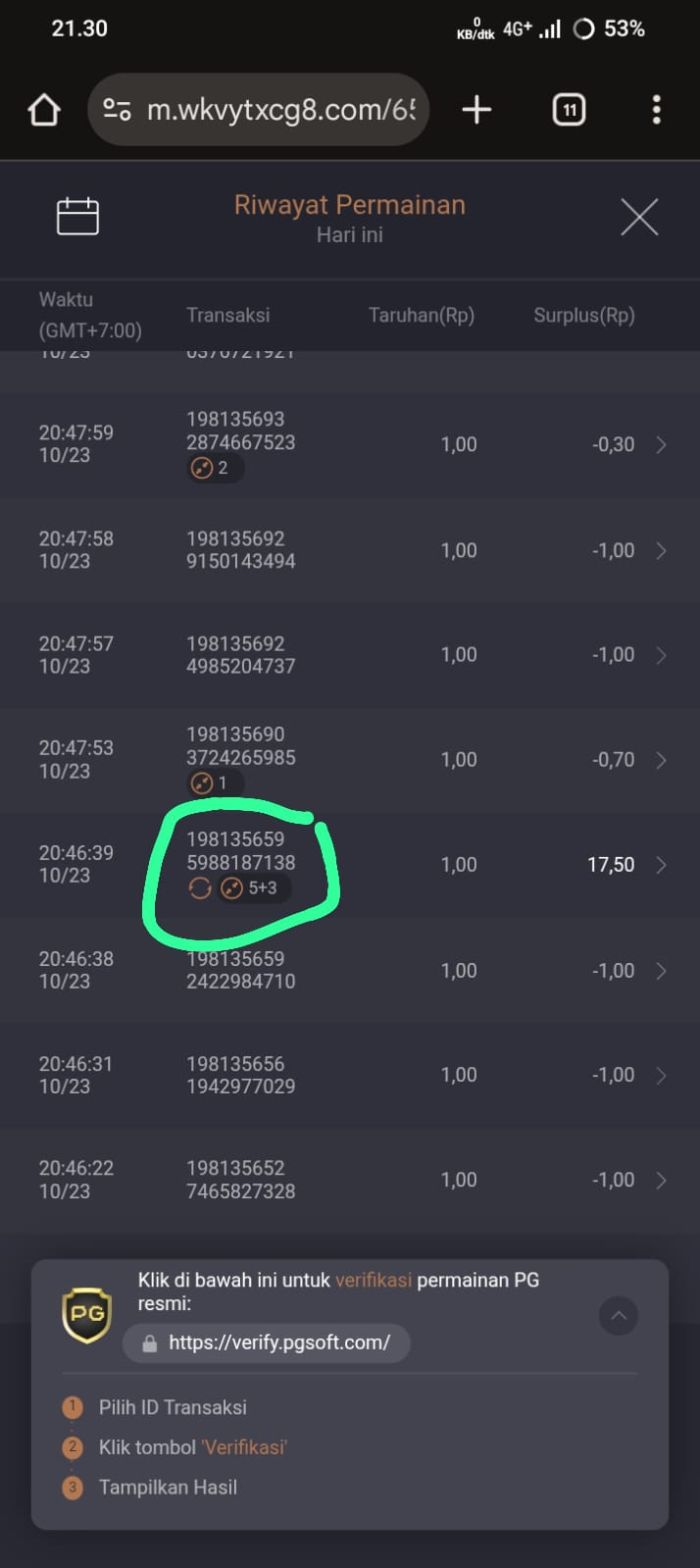700x1568 pixels.
Task: Tap the URL address bar
Action: tap(259, 110)
